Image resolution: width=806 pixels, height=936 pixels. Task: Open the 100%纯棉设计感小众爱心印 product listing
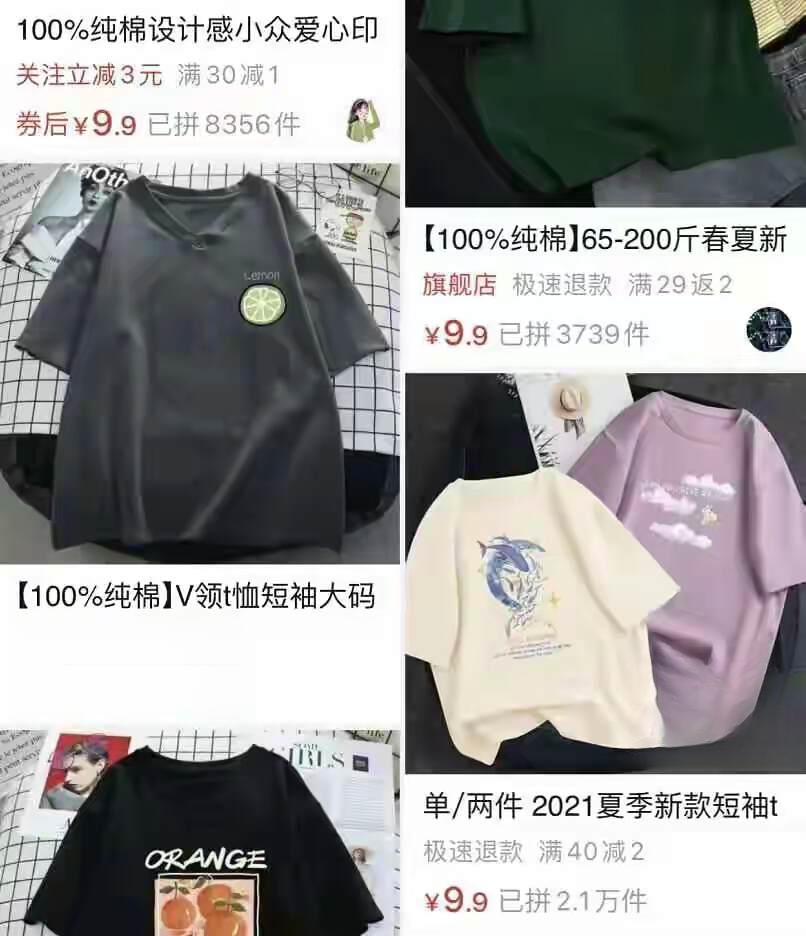pos(198,31)
